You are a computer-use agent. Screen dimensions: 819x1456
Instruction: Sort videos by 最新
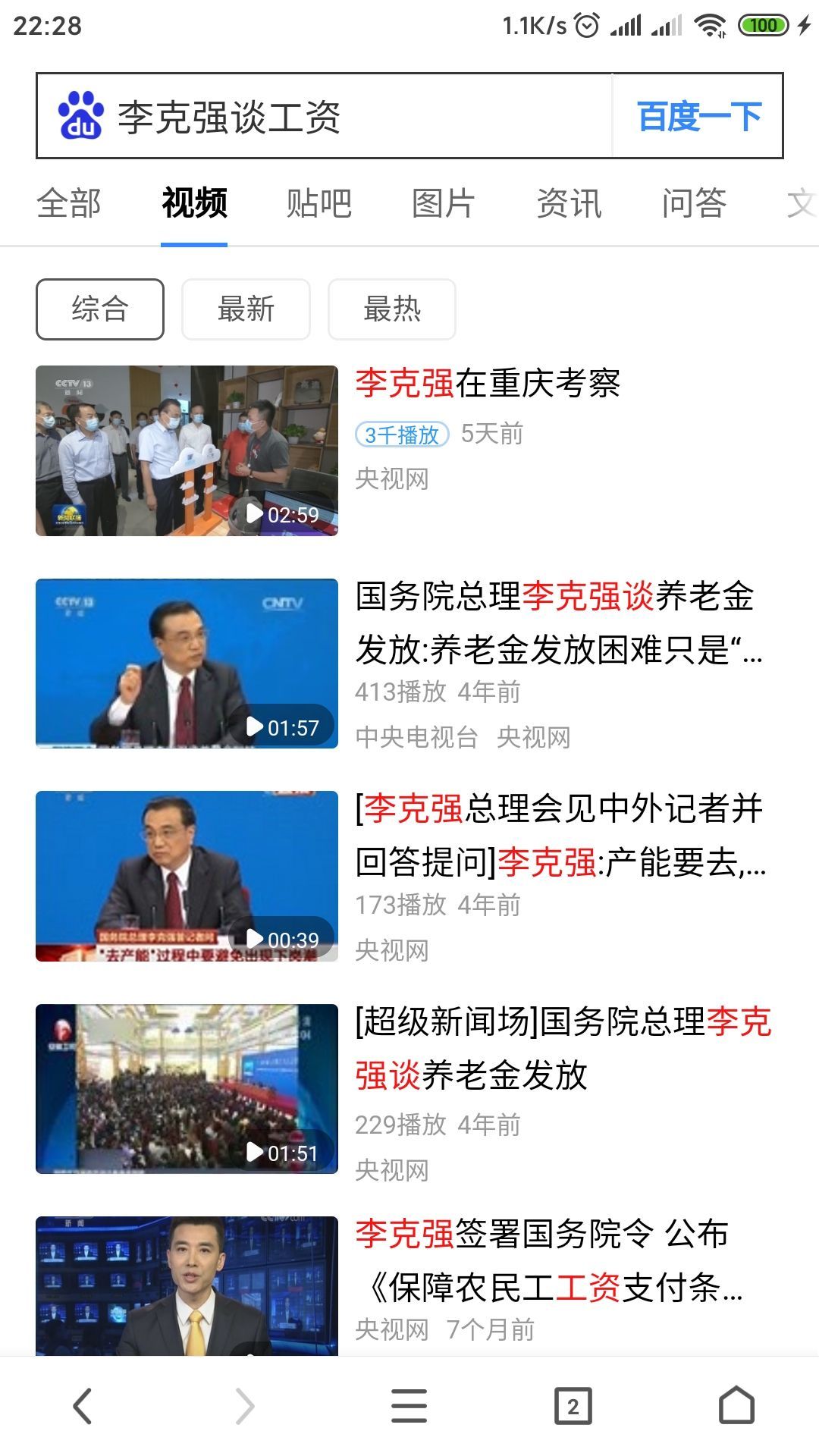tap(246, 309)
